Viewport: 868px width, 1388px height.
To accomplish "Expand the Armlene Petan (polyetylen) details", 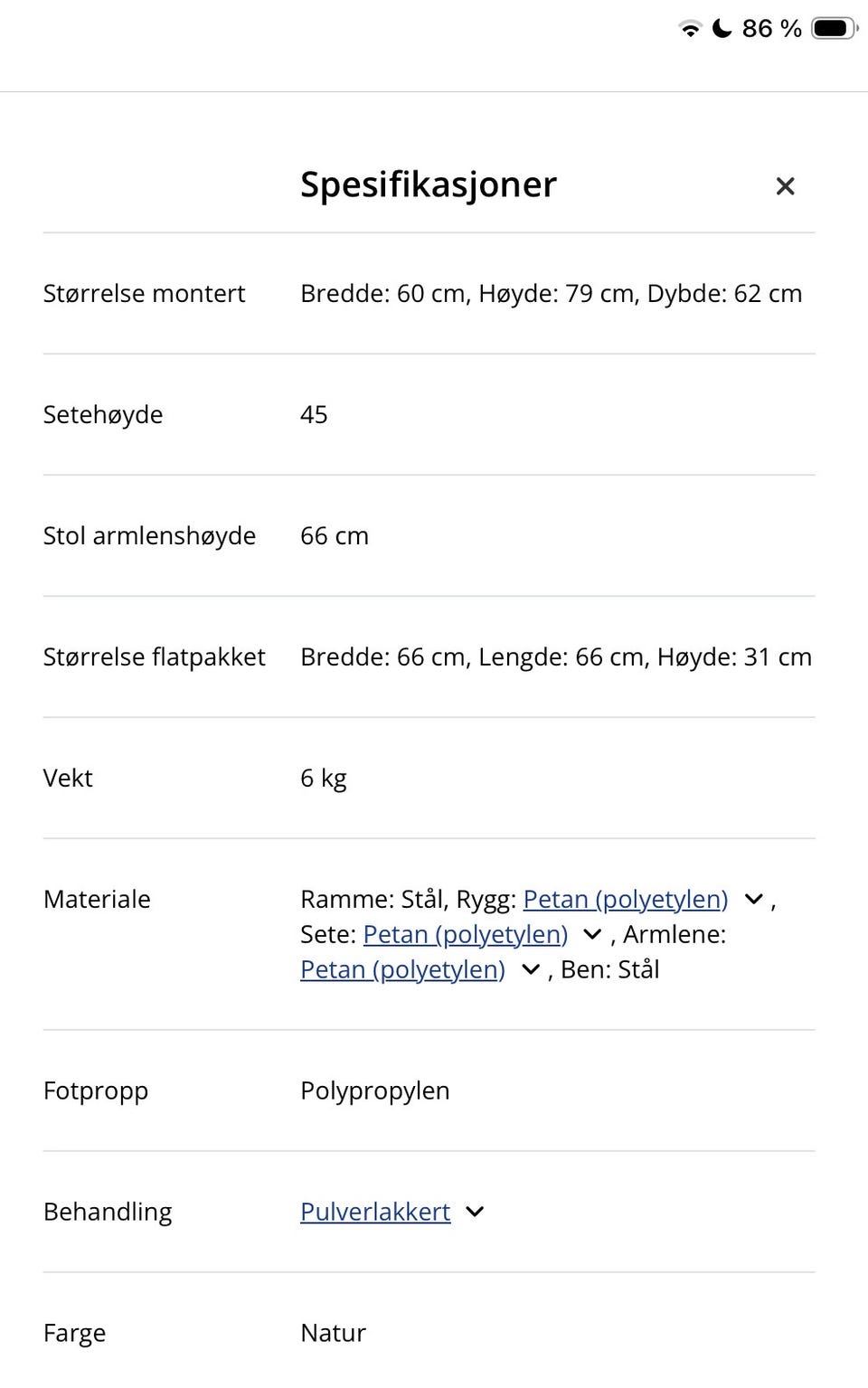I will 530,969.
